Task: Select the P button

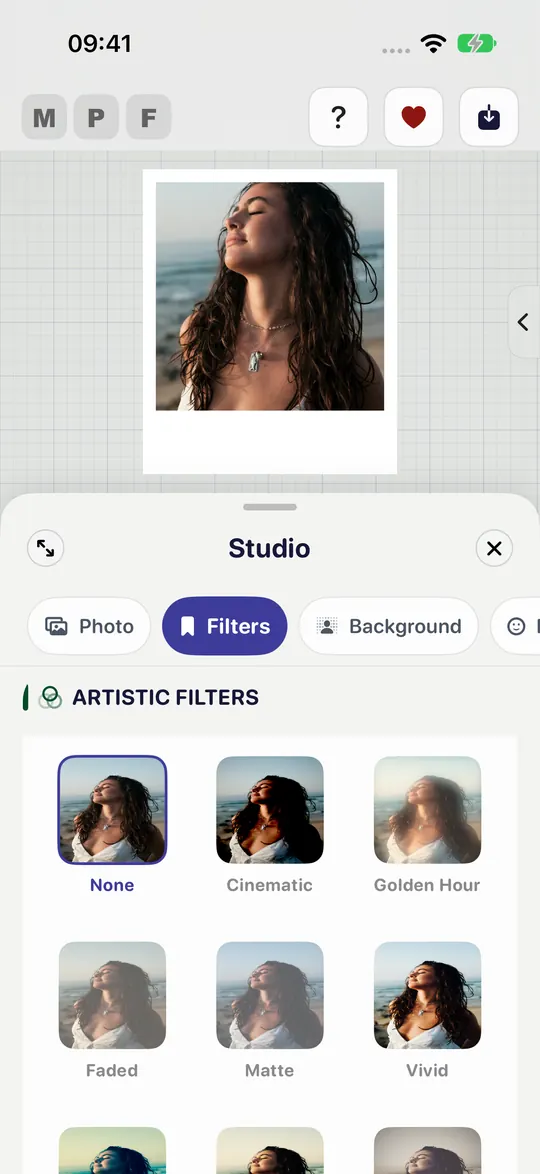Action: 96,118
